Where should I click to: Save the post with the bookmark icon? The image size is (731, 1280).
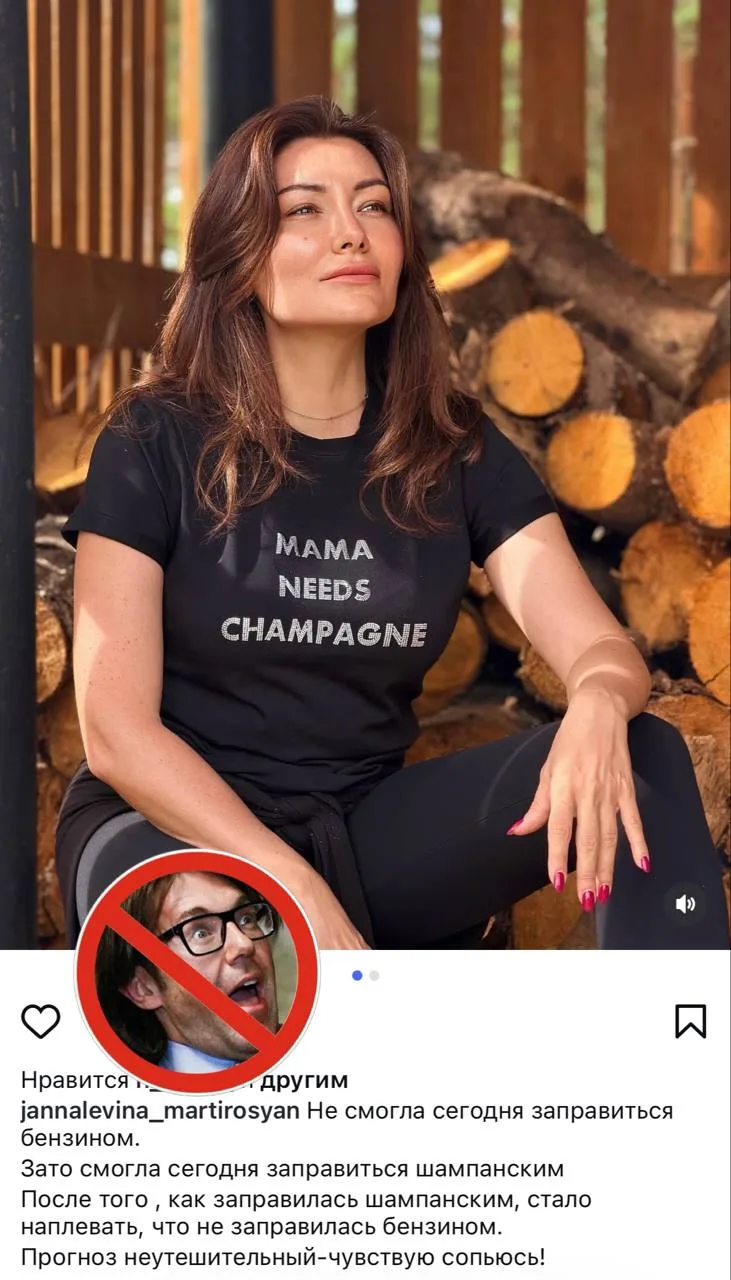click(x=690, y=1021)
